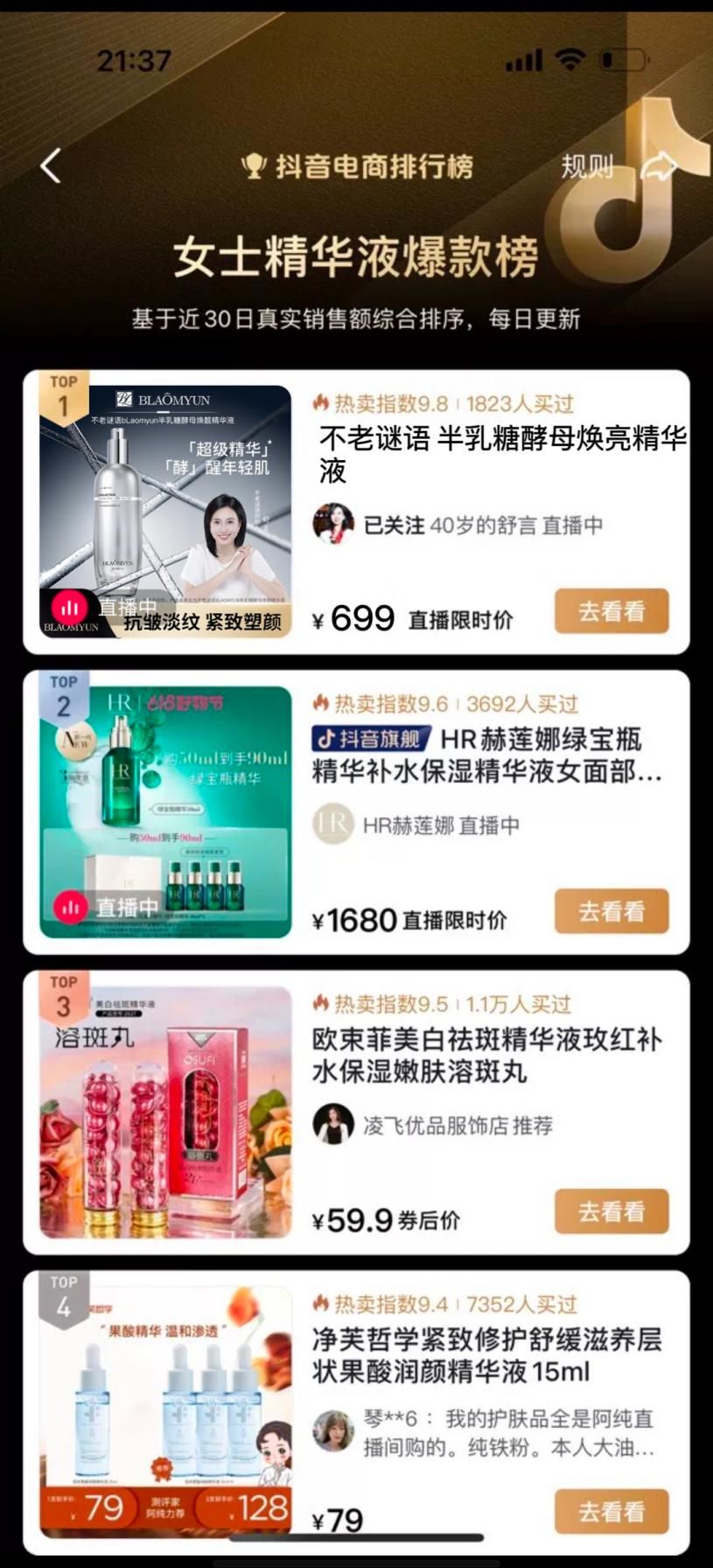Tap 去看看 for HR赫莲娜绿宝瓶
The height and width of the screenshot is (1568, 713).
612,911
